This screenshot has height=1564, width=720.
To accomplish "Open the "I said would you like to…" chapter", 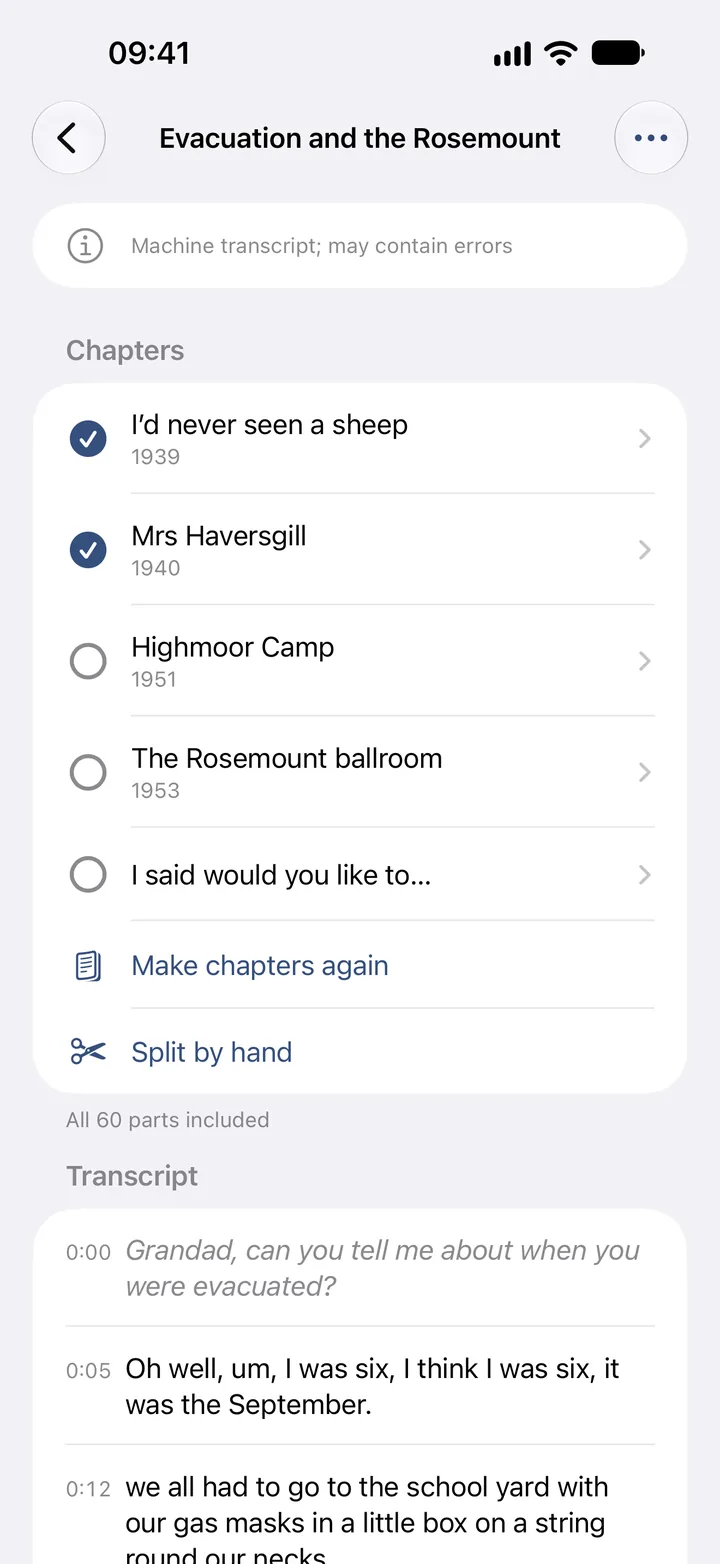I will [393, 875].
